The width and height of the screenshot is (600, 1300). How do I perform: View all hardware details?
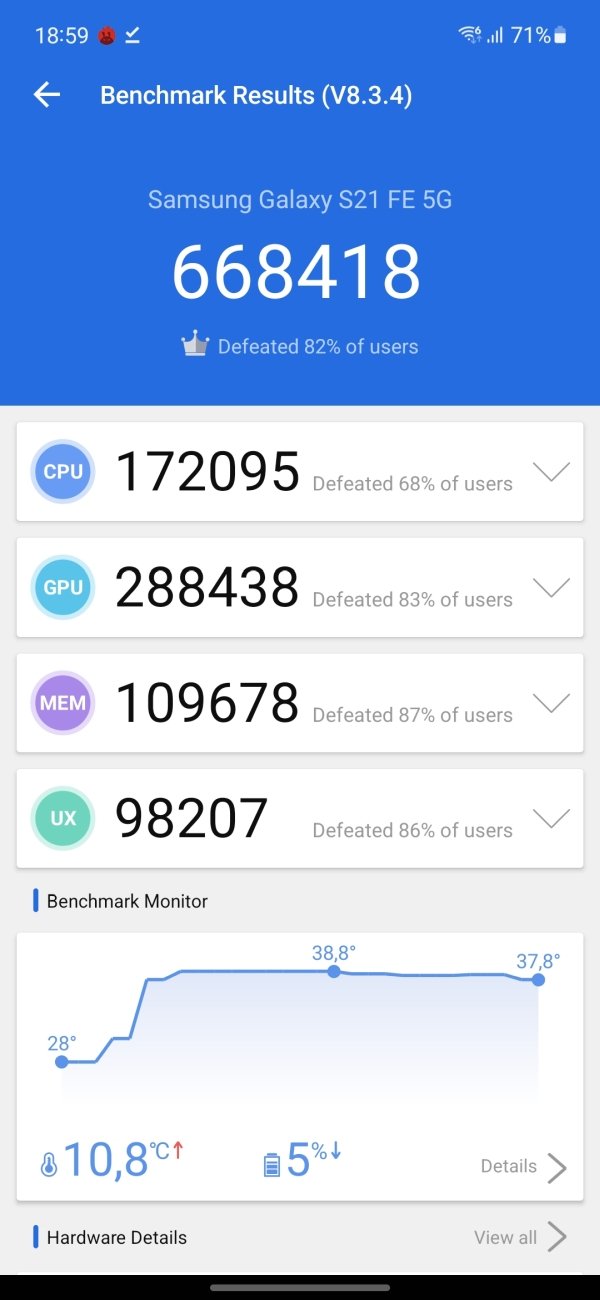[521, 1237]
